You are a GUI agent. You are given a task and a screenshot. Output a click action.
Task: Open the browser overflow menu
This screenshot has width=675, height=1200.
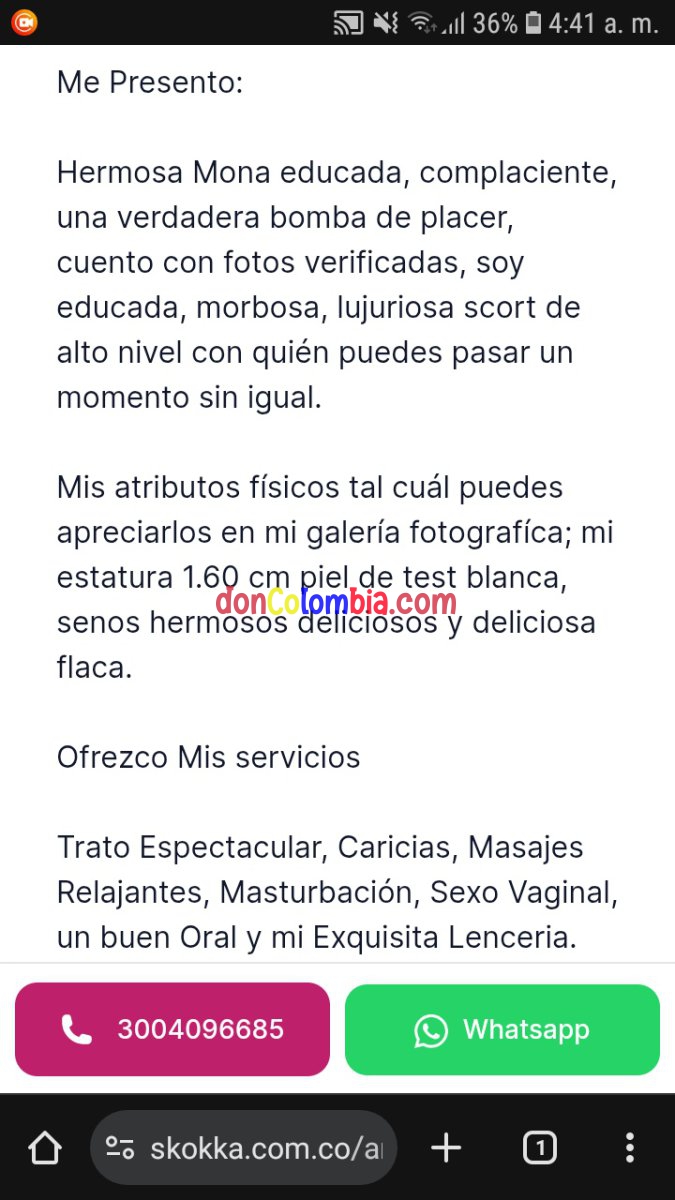click(629, 1148)
